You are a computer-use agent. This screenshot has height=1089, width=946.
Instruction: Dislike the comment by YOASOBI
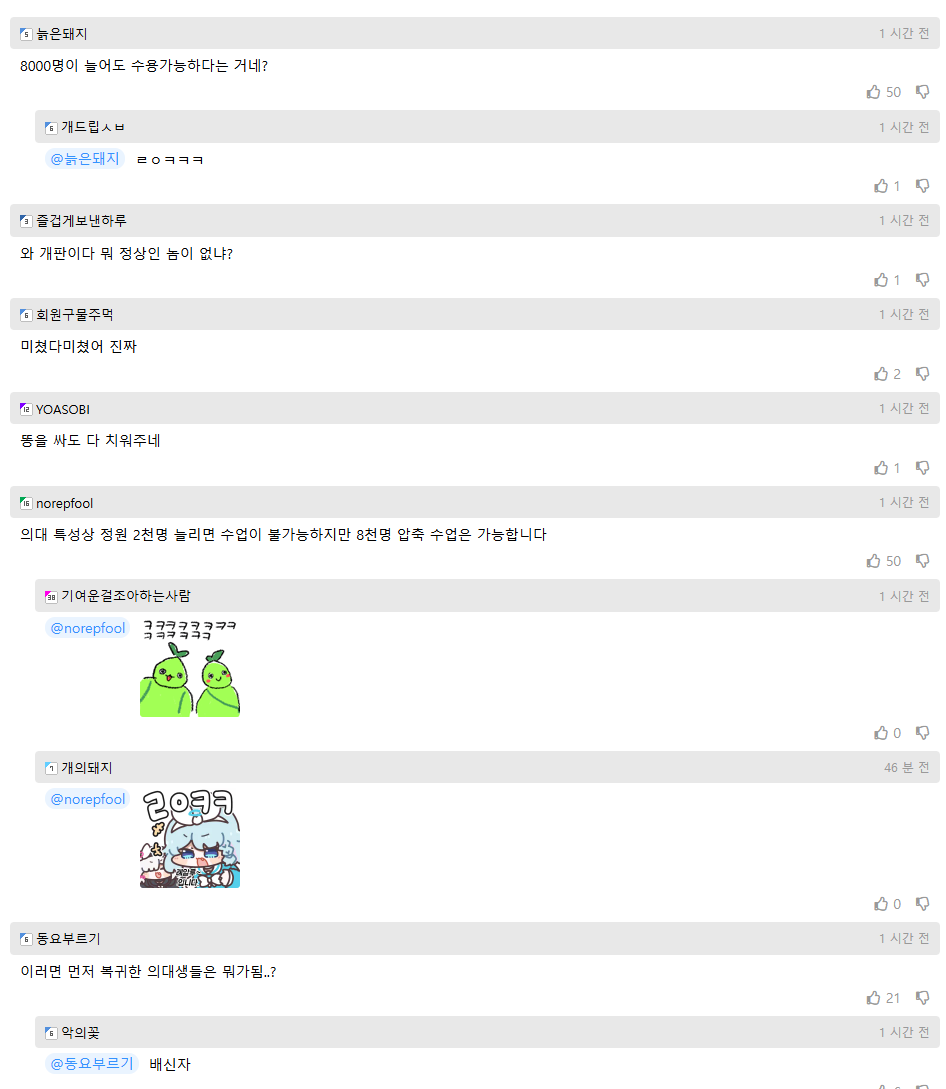tap(923, 468)
